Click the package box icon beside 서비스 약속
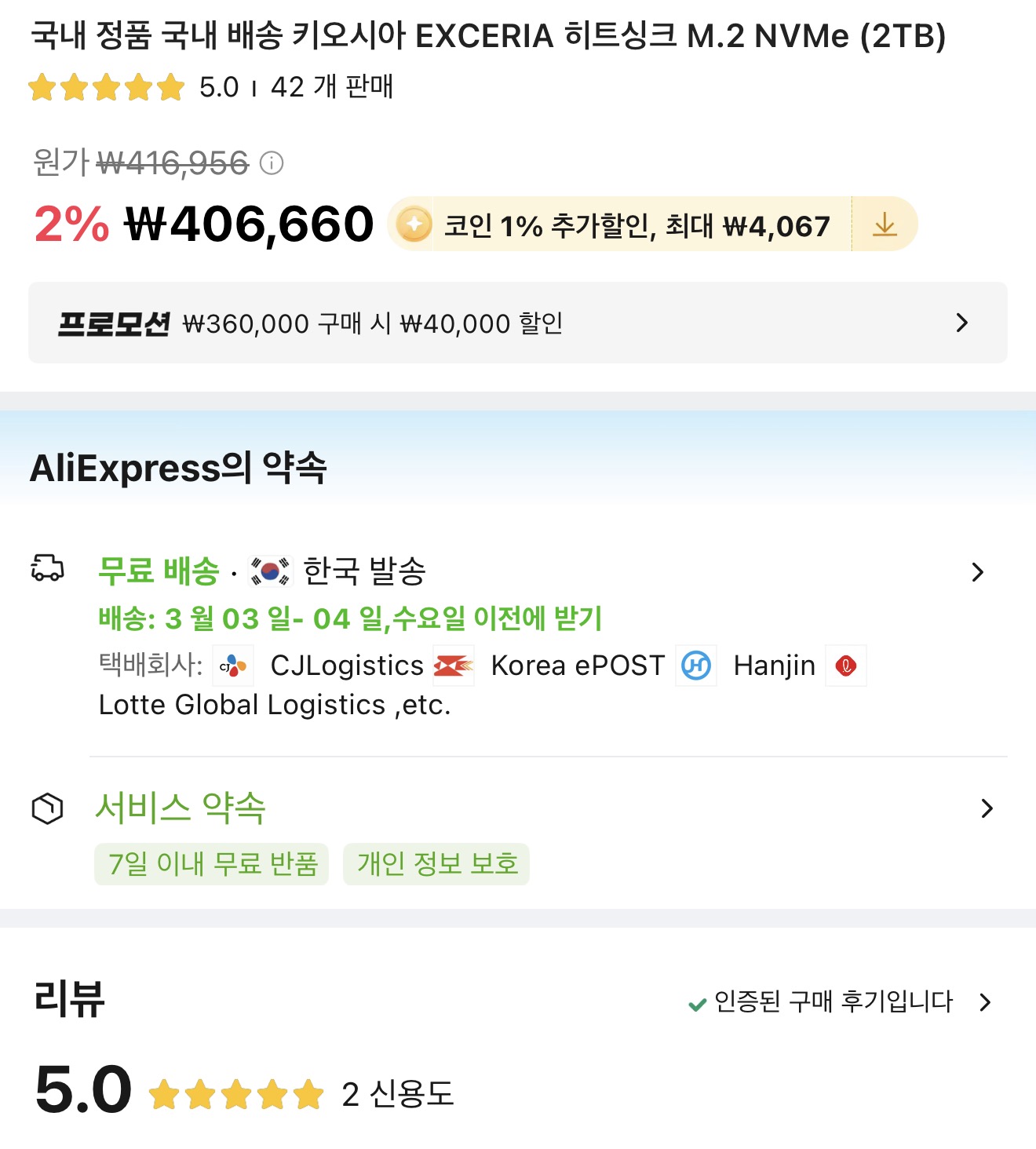1036x1149 pixels. 46,808
